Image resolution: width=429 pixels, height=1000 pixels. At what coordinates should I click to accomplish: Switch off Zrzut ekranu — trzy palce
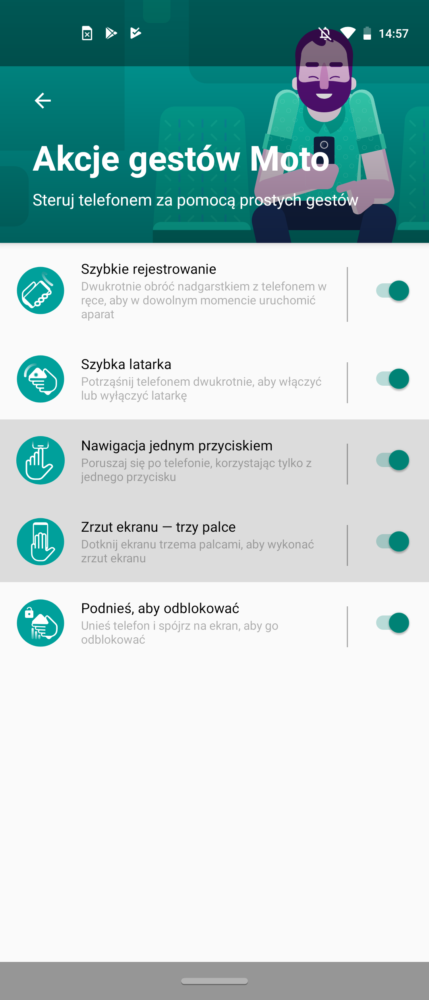(x=392, y=541)
